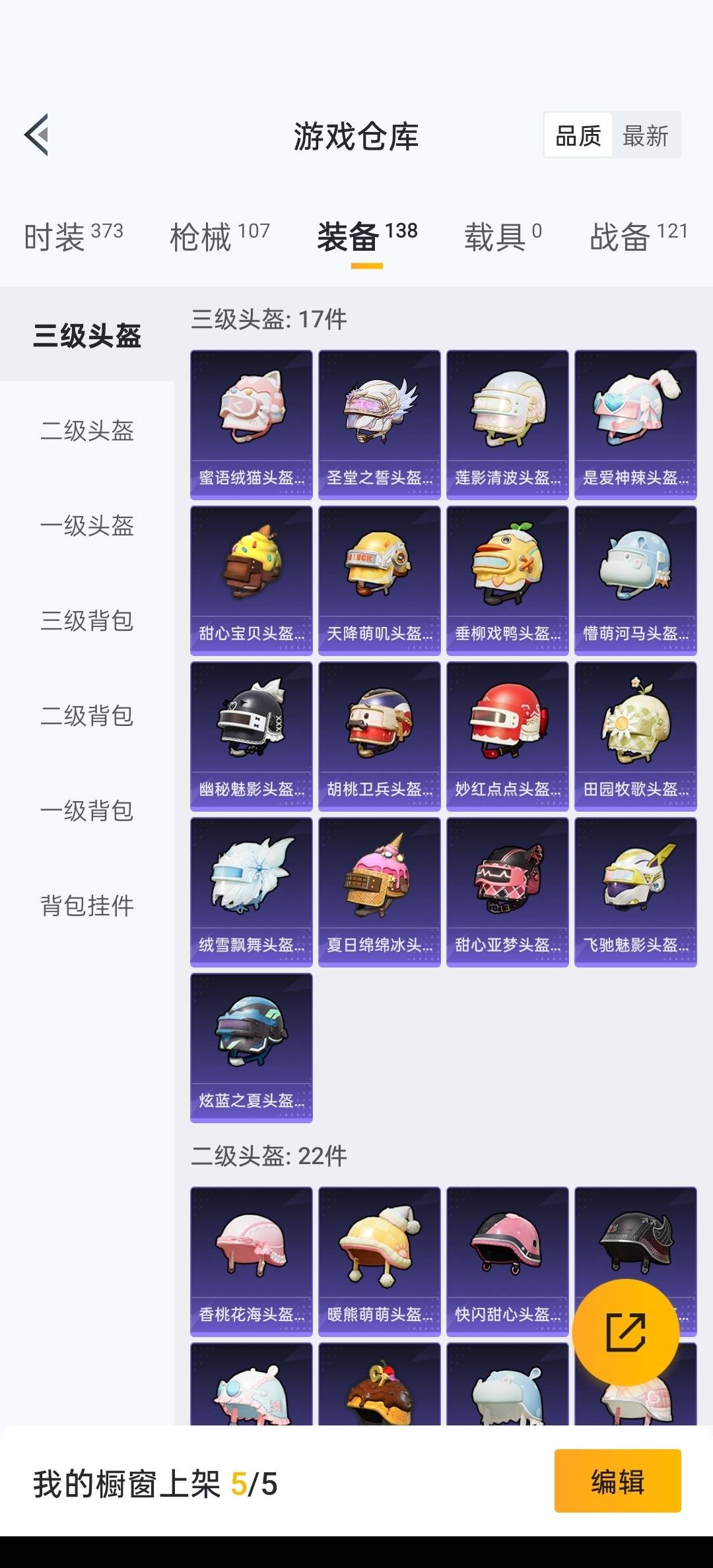Sort the warehouse by 品质
Viewport: 713px width, 1568px height.
coord(578,136)
